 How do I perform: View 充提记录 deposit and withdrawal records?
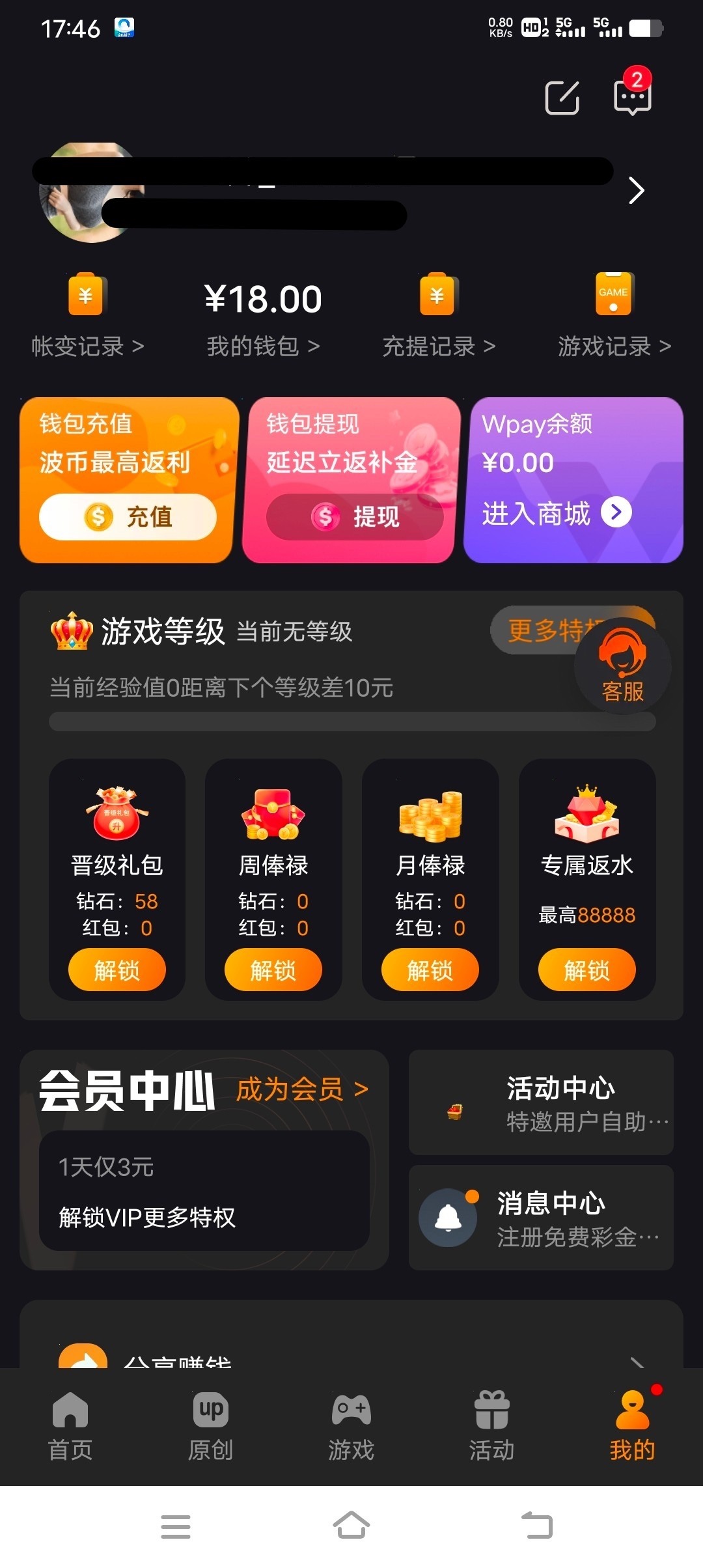click(439, 346)
